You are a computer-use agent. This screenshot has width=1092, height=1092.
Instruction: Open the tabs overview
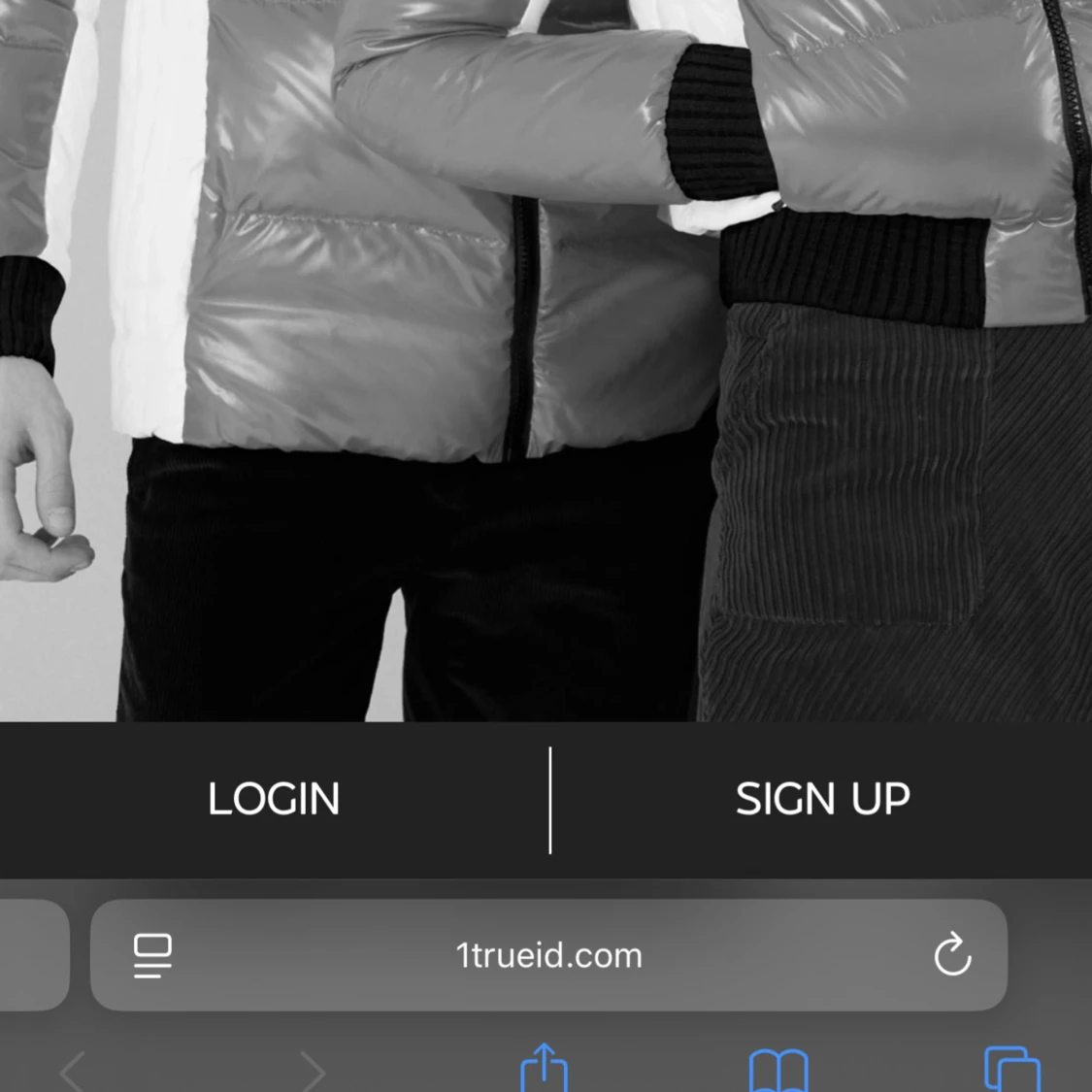[1011, 1070]
